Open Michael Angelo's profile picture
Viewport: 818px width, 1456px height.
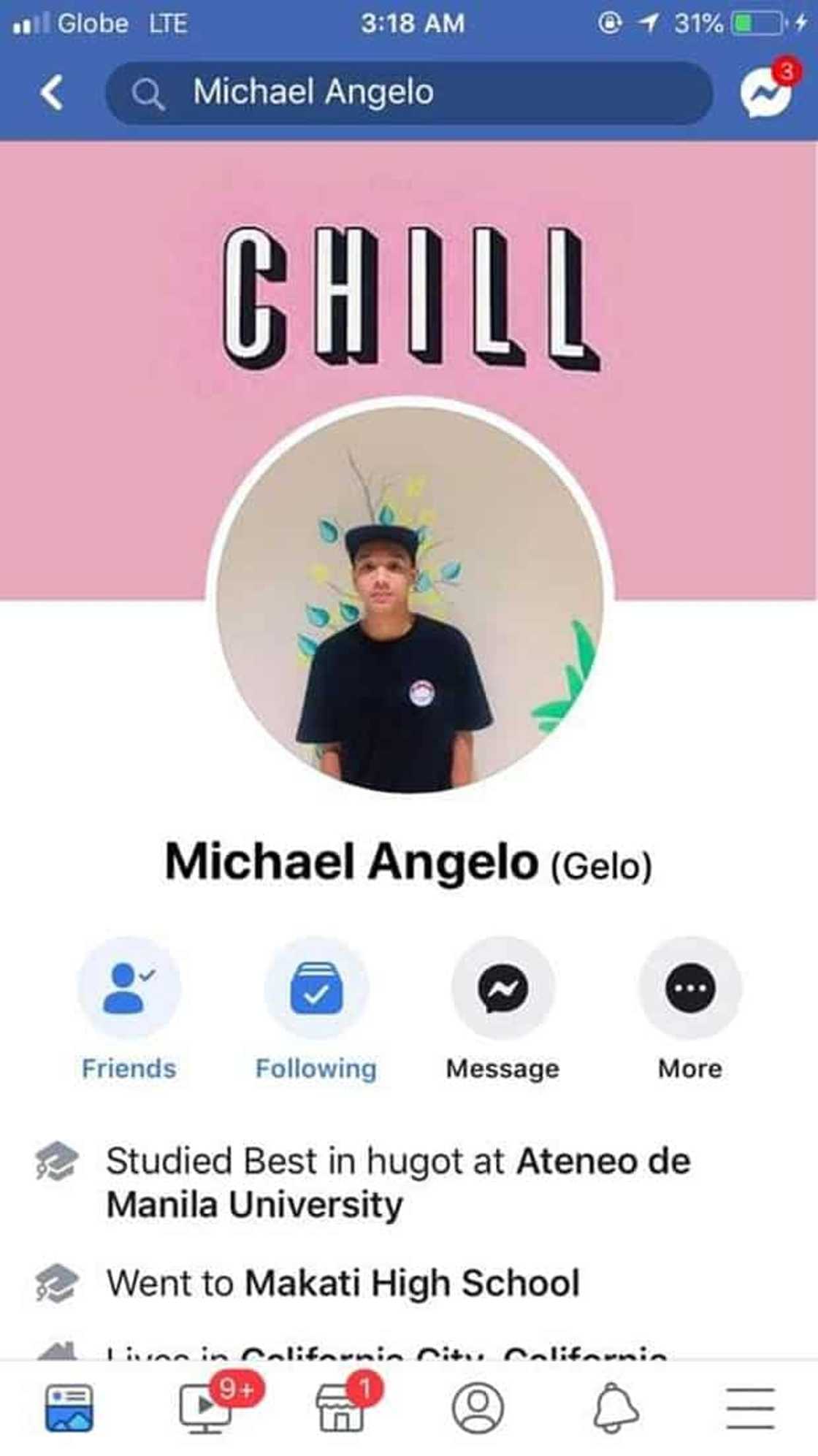pyautogui.click(x=410, y=599)
